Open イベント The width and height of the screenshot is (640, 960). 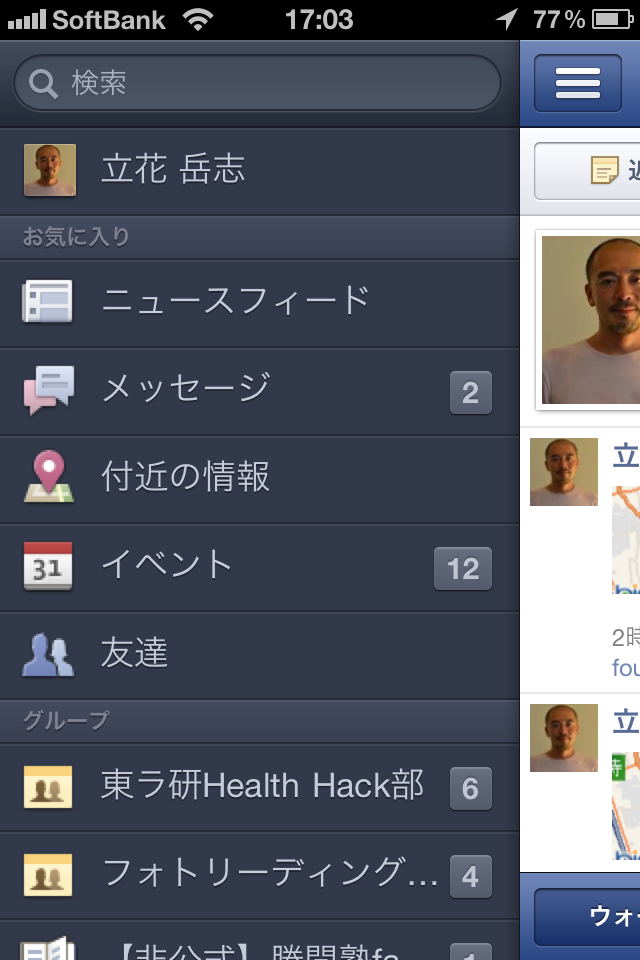click(258, 566)
